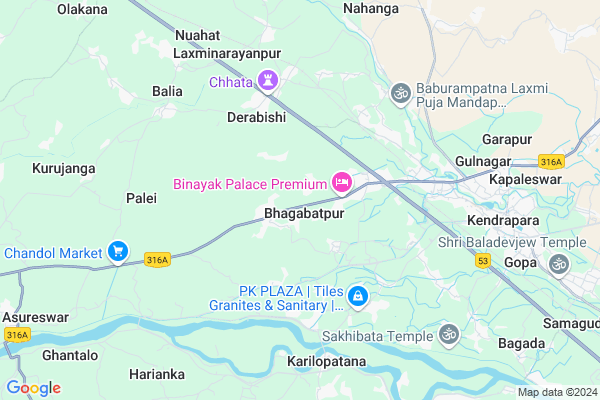The height and width of the screenshot is (400, 600).
Task: Open the Chhata place marker
Action: pos(268,80)
